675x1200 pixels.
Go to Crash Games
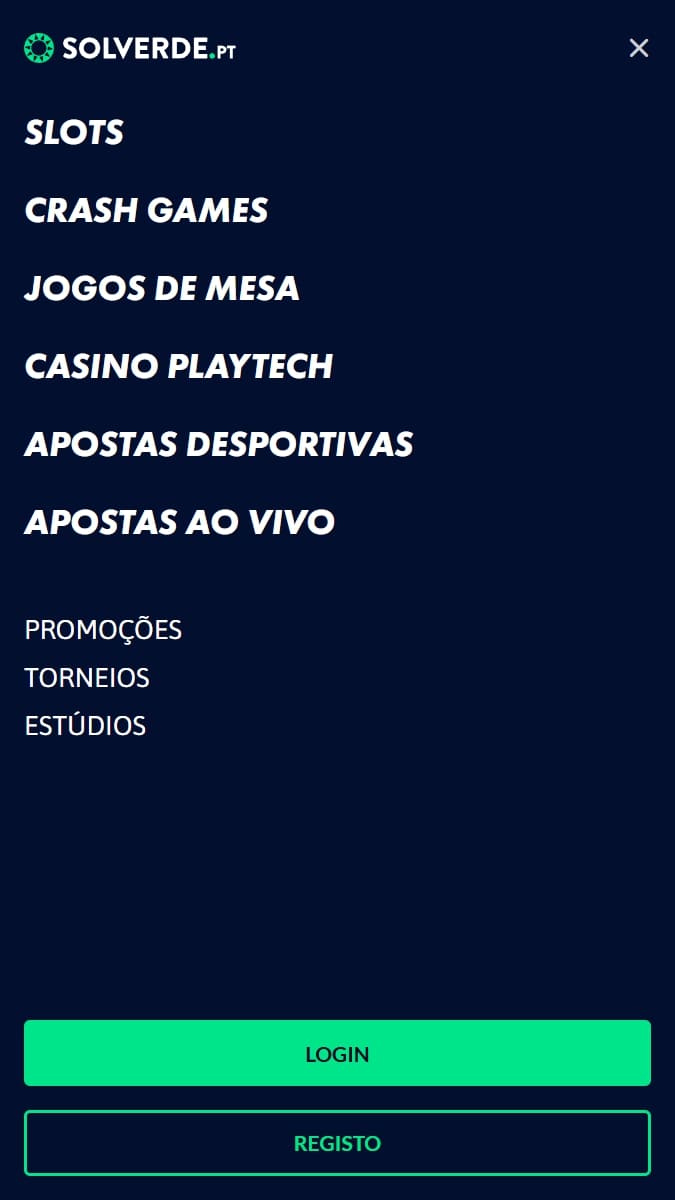pyautogui.click(x=146, y=210)
